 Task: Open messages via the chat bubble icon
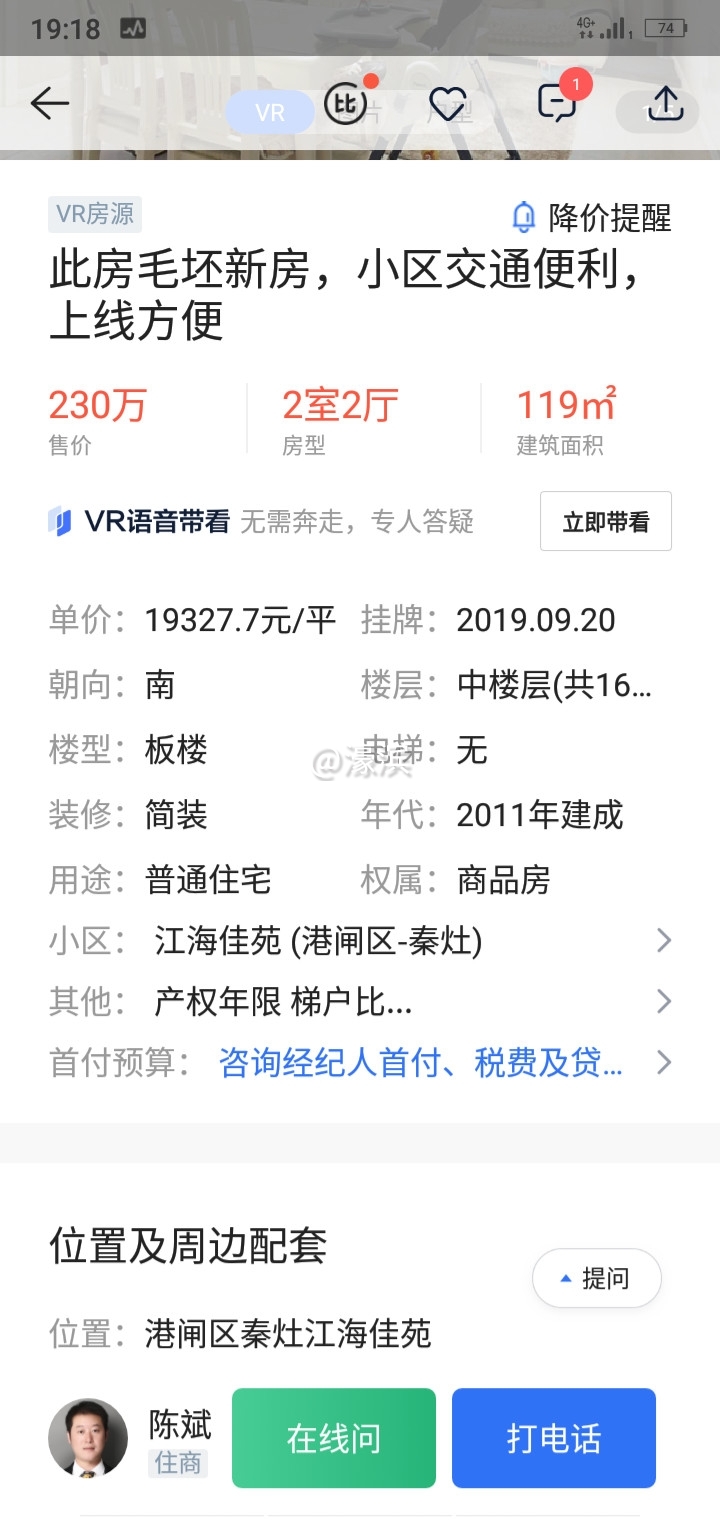[557, 104]
